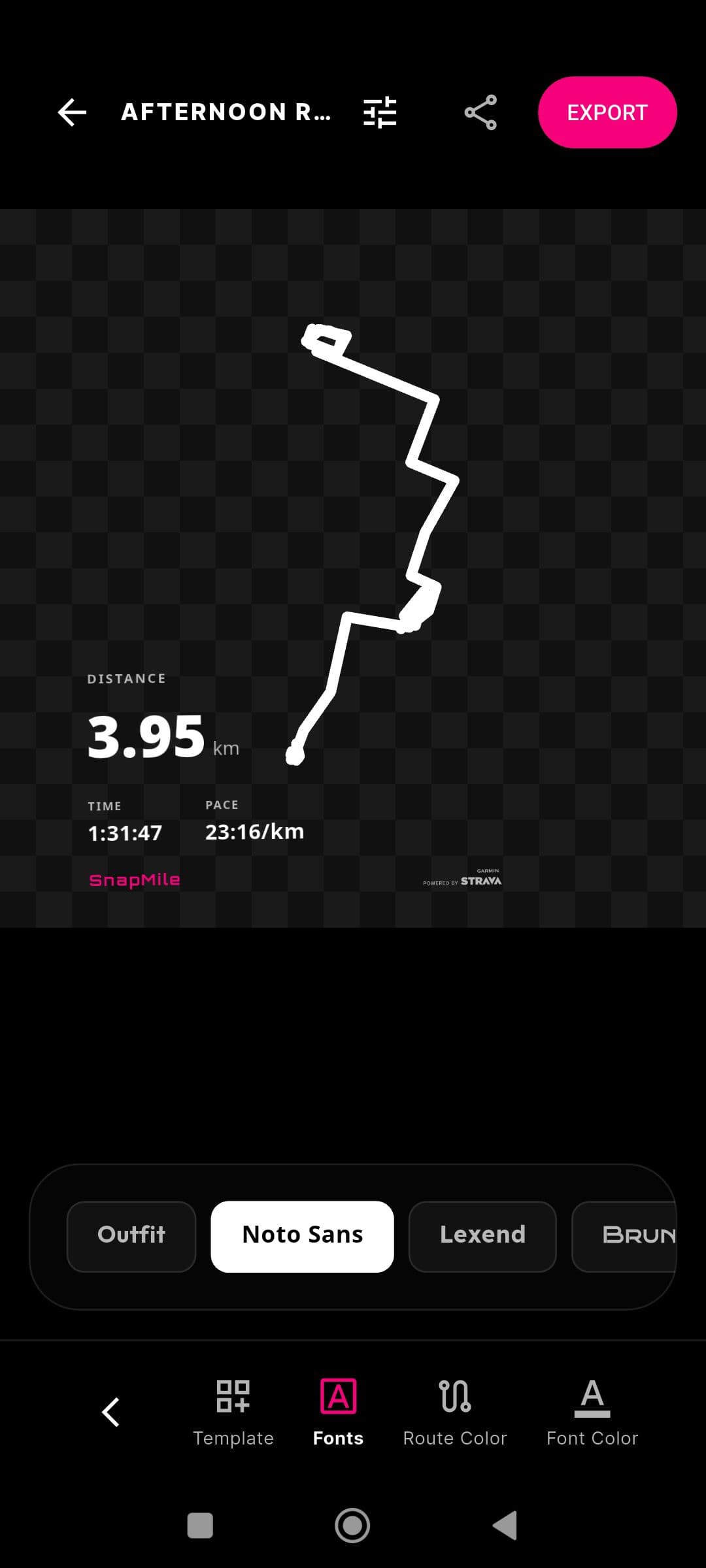Switch to the Template tool
The image size is (706, 1568).
(233, 1412)
